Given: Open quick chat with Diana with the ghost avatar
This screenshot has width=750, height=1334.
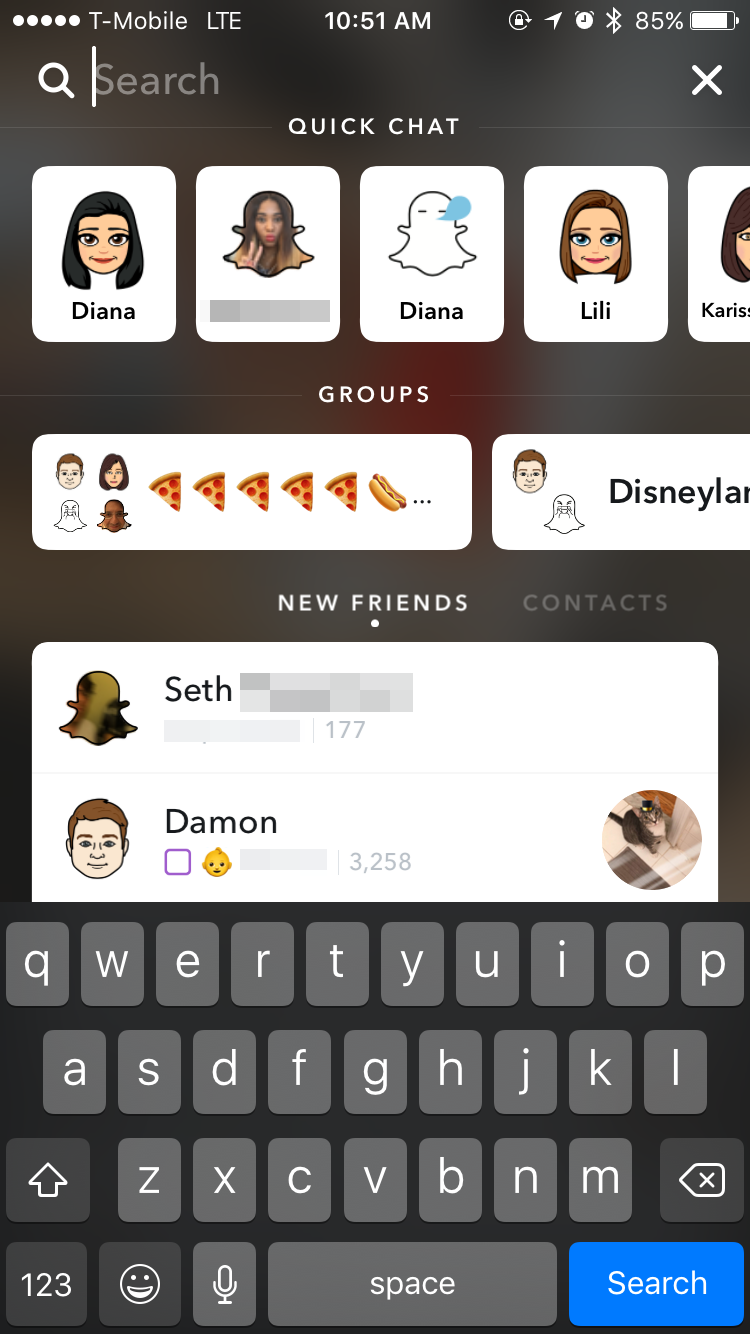Looking at the screenshot, I should [431, 254].
